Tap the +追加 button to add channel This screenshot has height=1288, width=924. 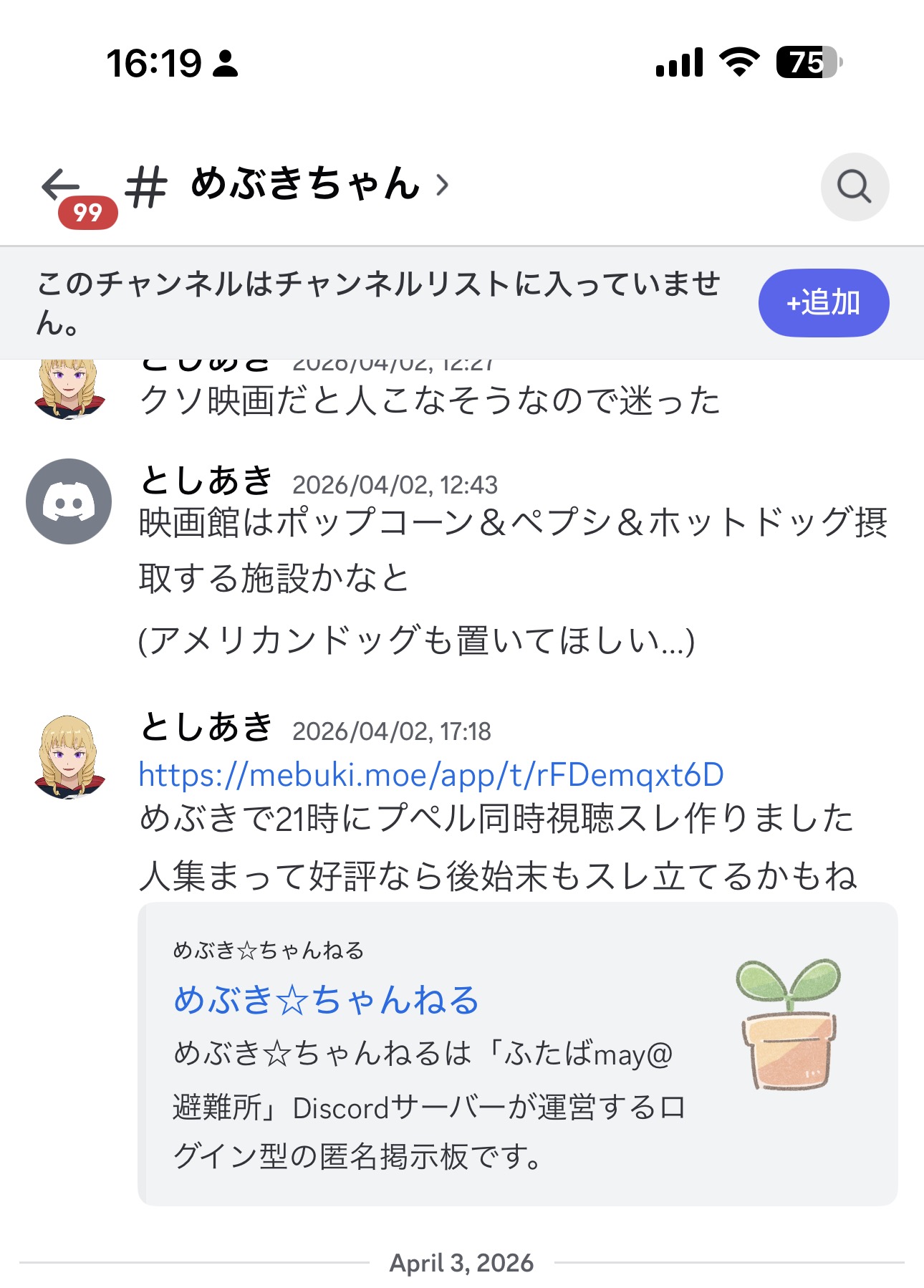[x=823, y=303]
